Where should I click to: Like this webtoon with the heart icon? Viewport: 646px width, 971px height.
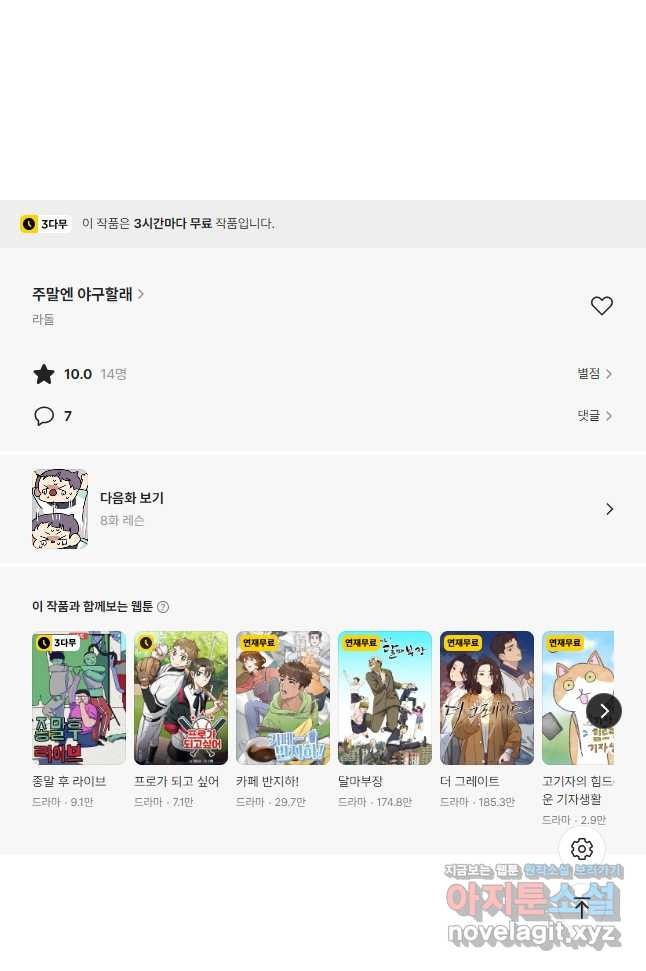tap(601, 306)
